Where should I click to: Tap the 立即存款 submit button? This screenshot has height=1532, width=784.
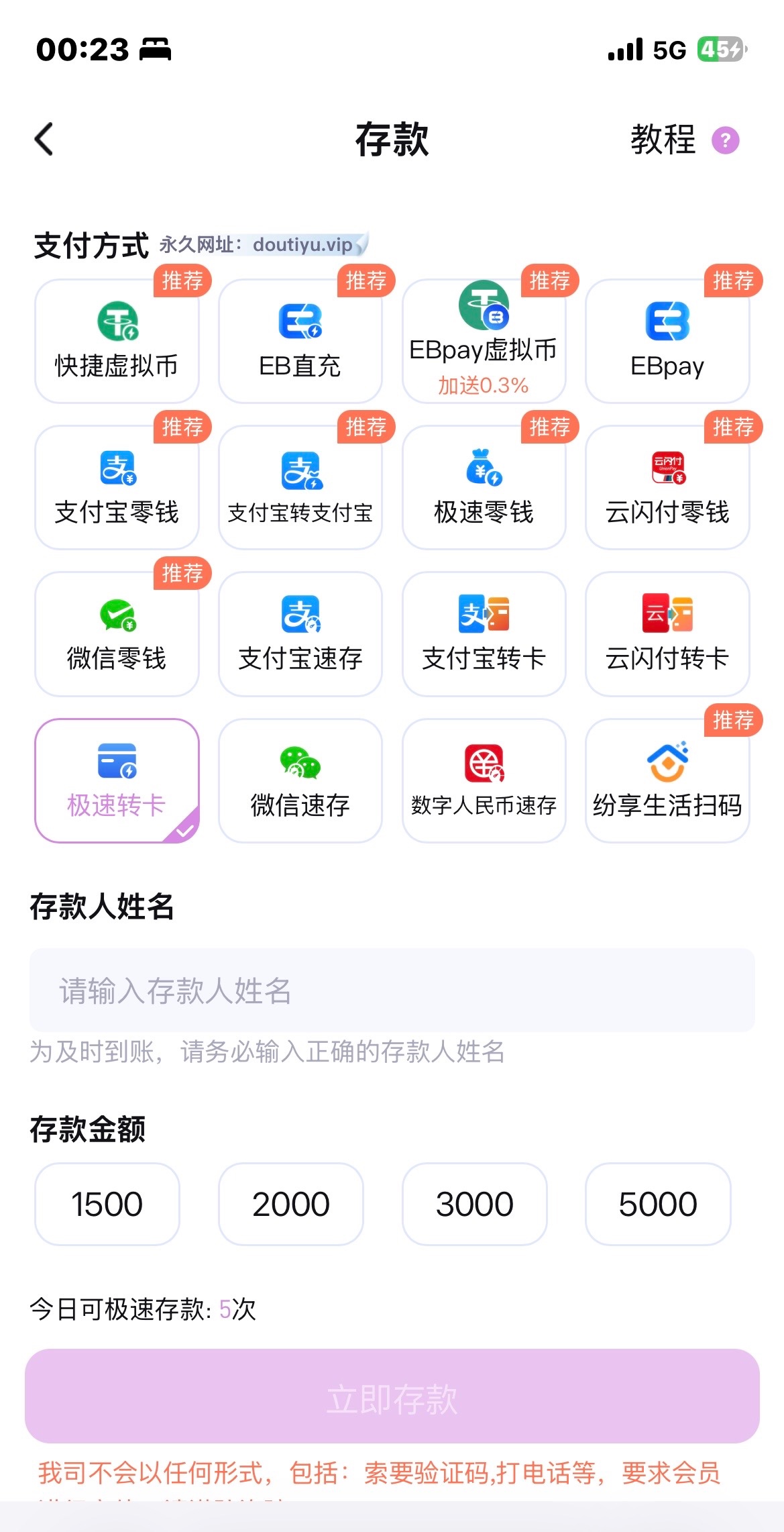[x=392, y=1396]
